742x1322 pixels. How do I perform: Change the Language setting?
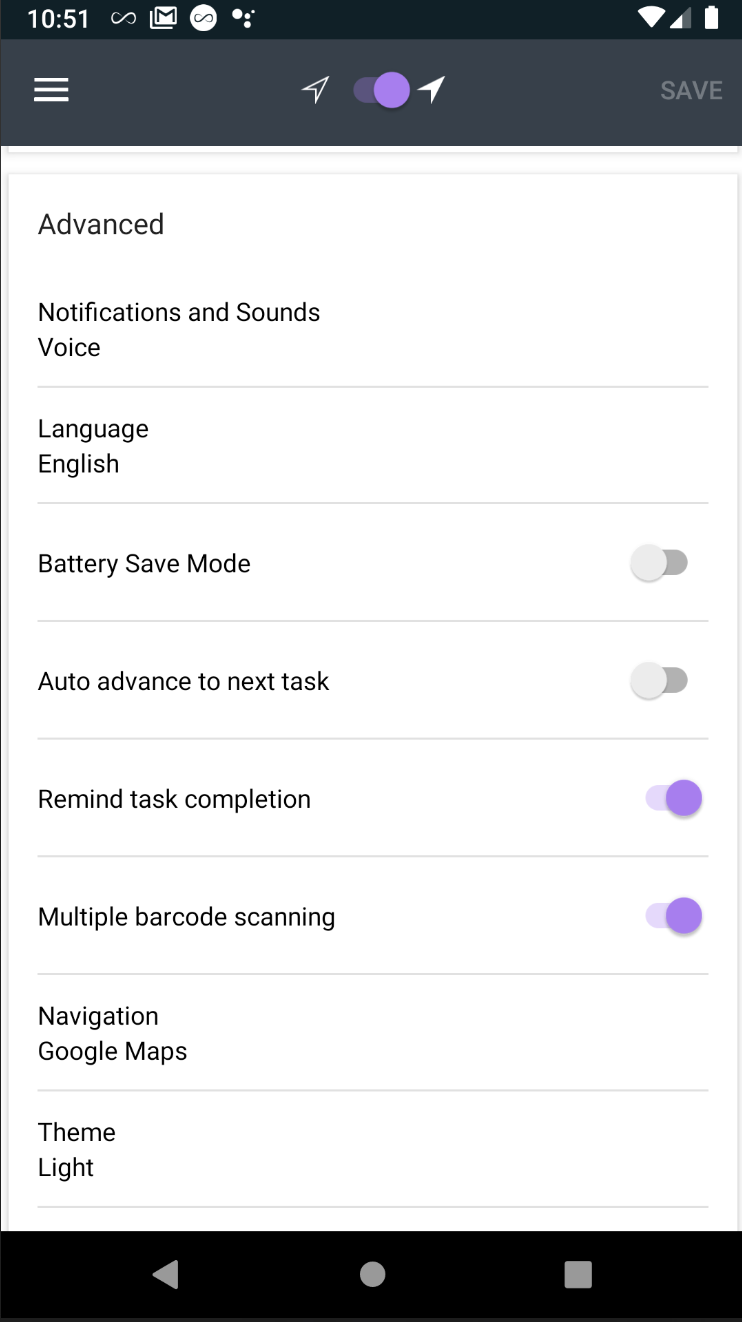point(372,446)
